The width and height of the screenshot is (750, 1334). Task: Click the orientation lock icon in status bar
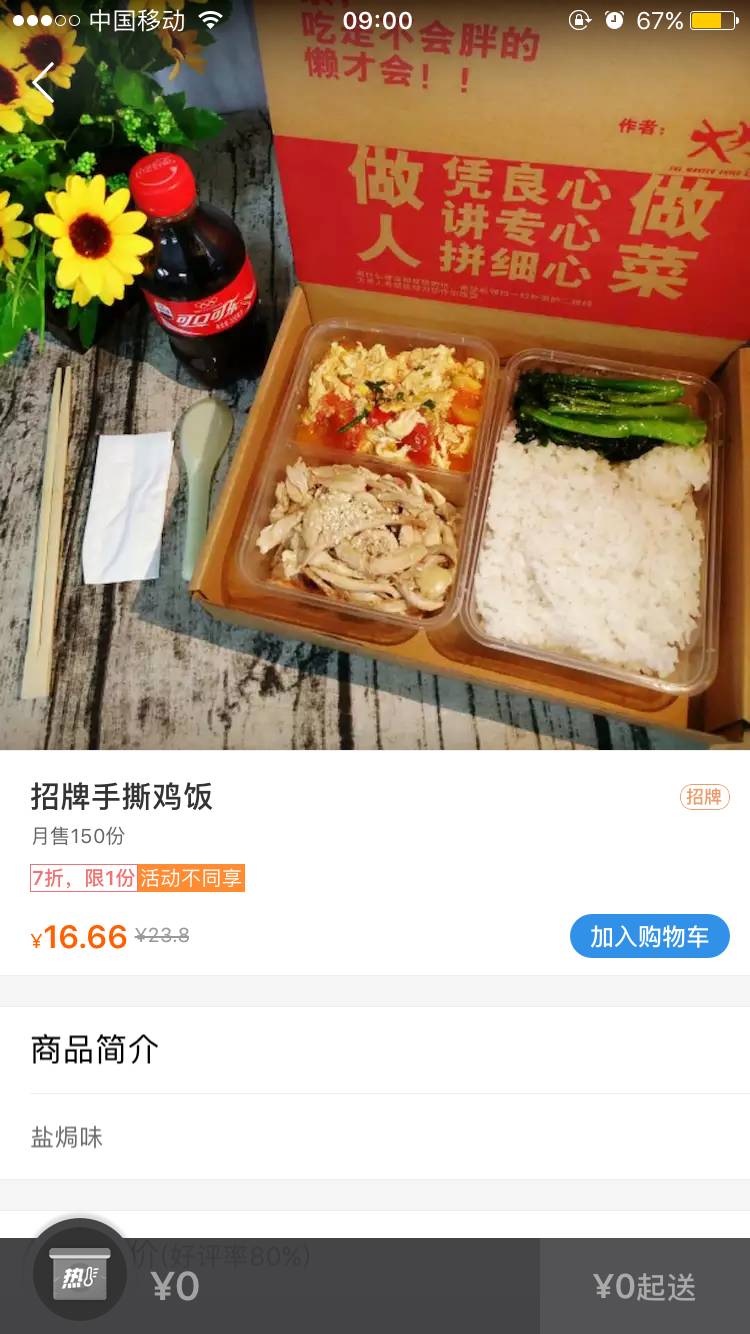pos(580,20)
